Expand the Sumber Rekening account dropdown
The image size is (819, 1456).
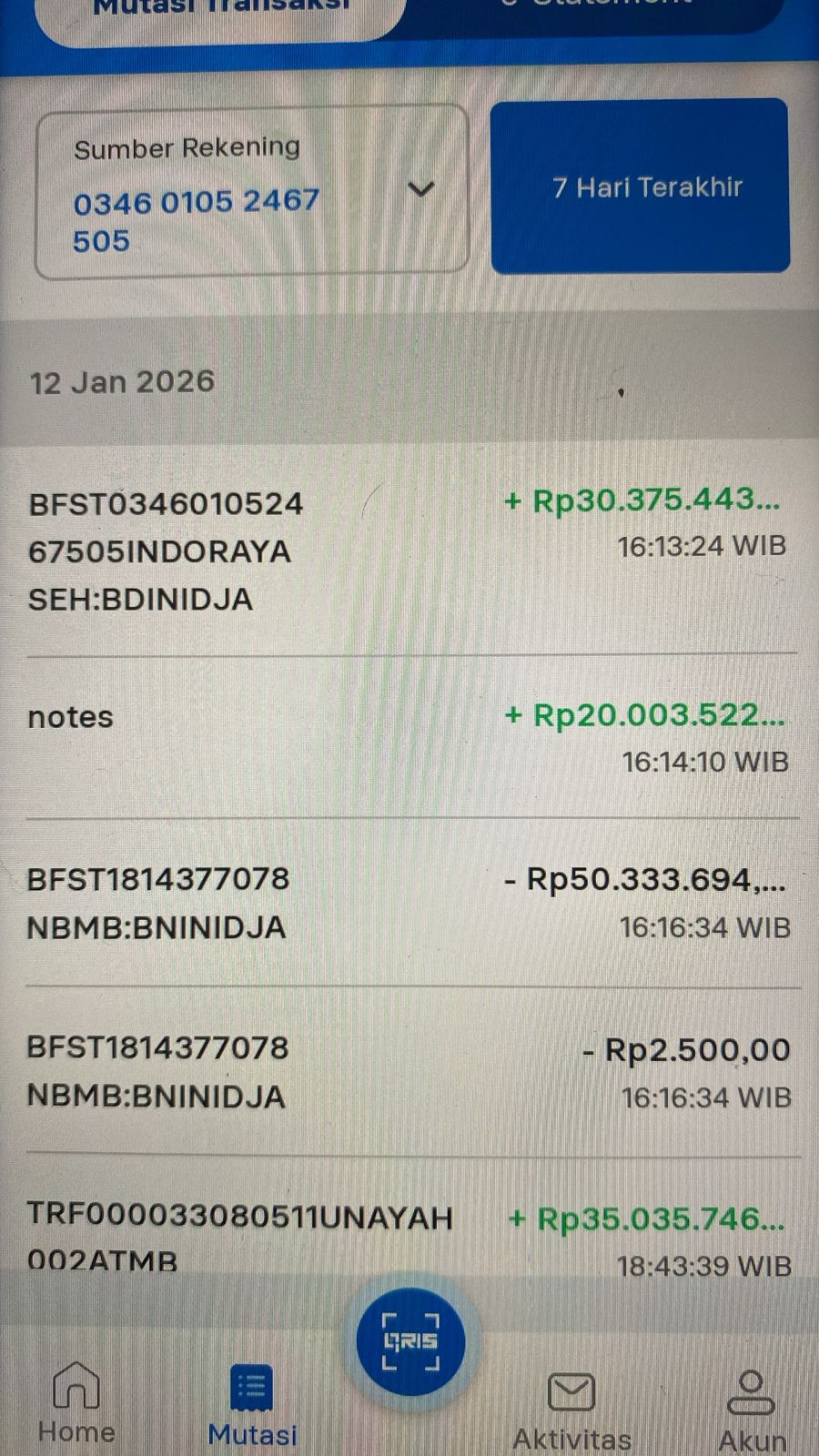point(420,189)
